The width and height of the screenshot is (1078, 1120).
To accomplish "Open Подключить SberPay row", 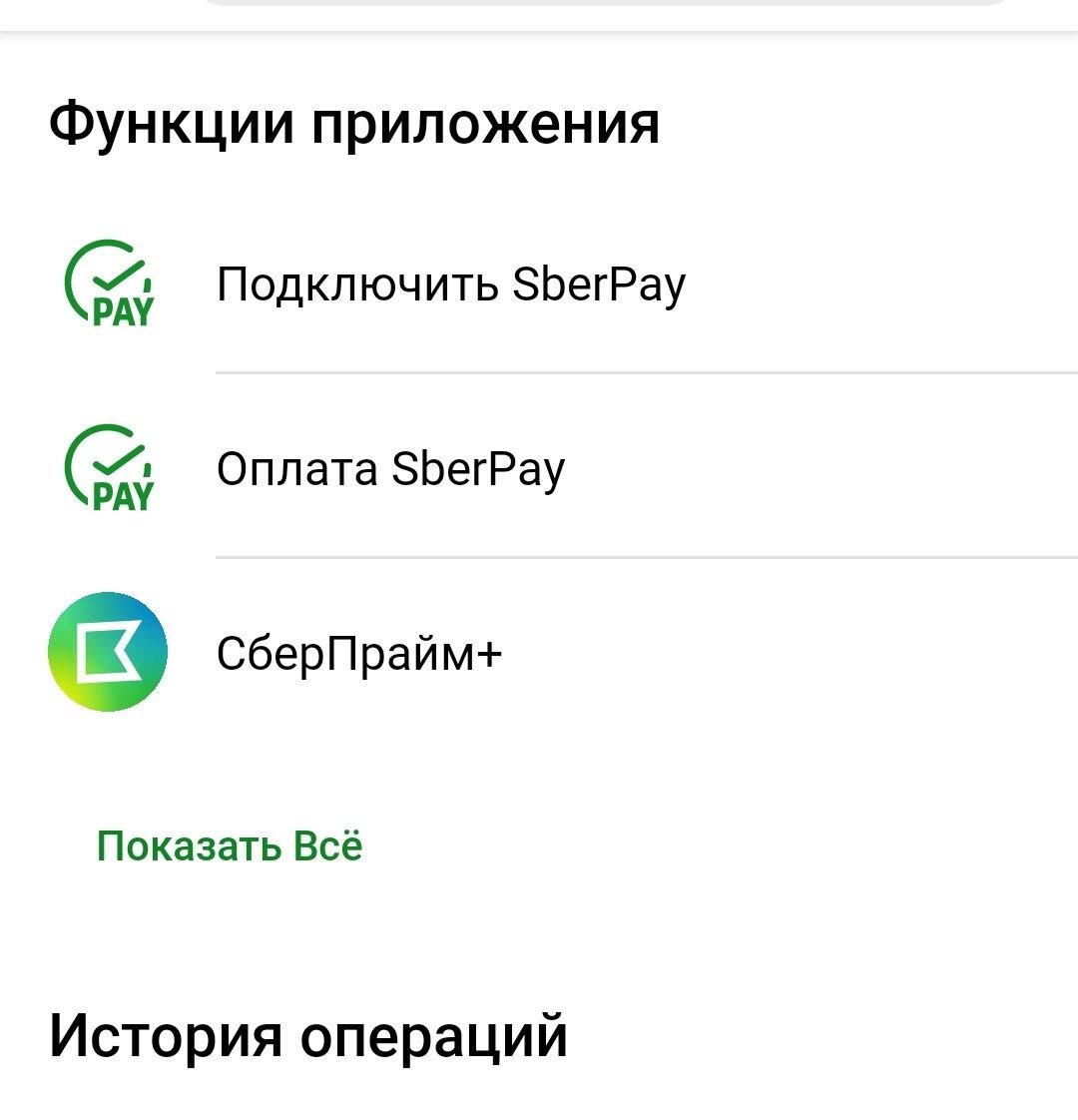I will (x=539, y=283).
